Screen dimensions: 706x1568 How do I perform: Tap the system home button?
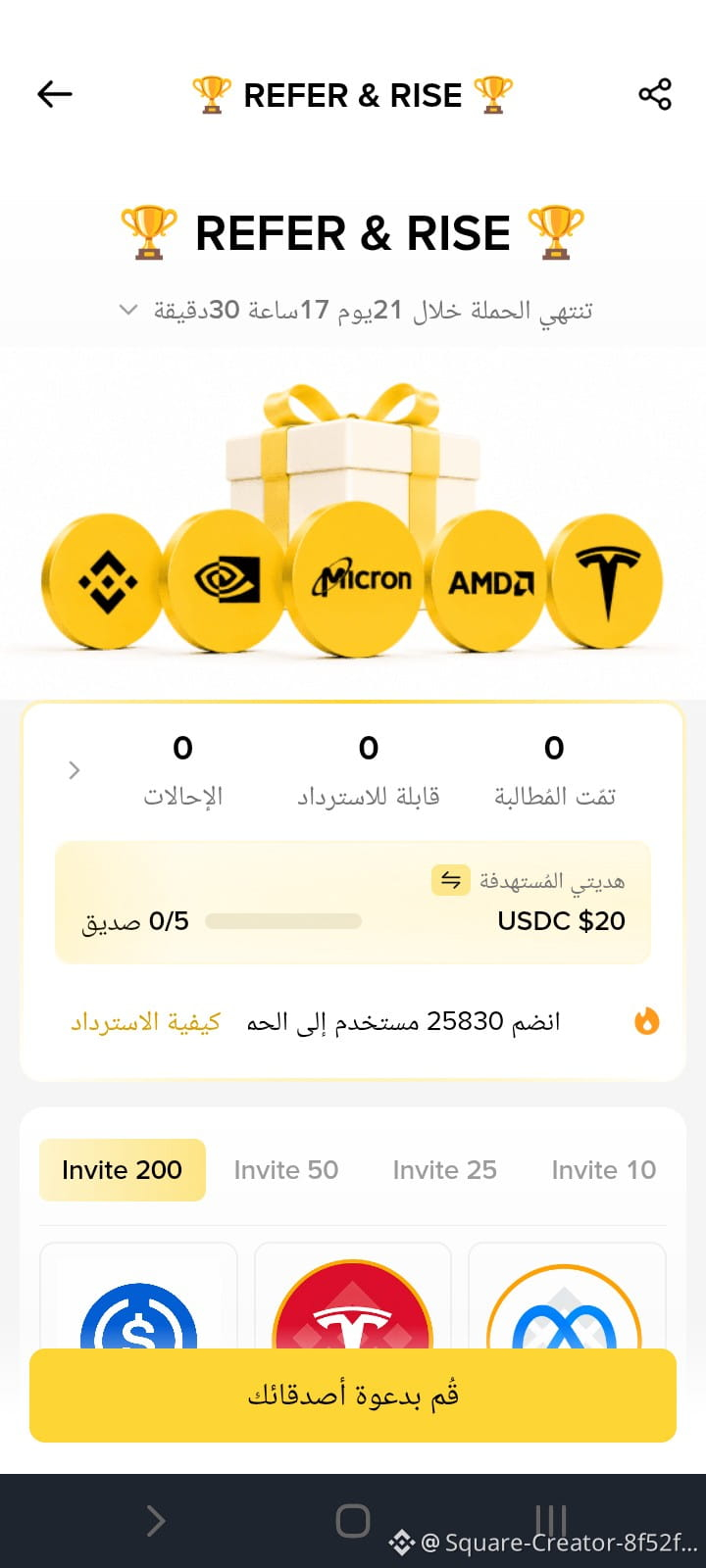click(353, 1521)
